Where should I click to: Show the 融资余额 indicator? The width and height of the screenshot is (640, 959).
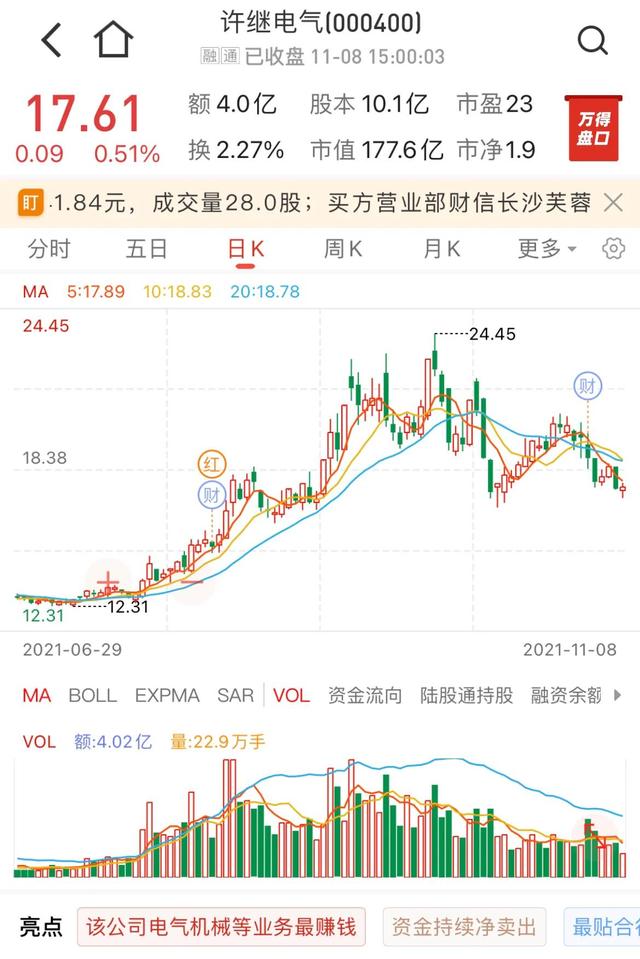(x=566, y=695)
